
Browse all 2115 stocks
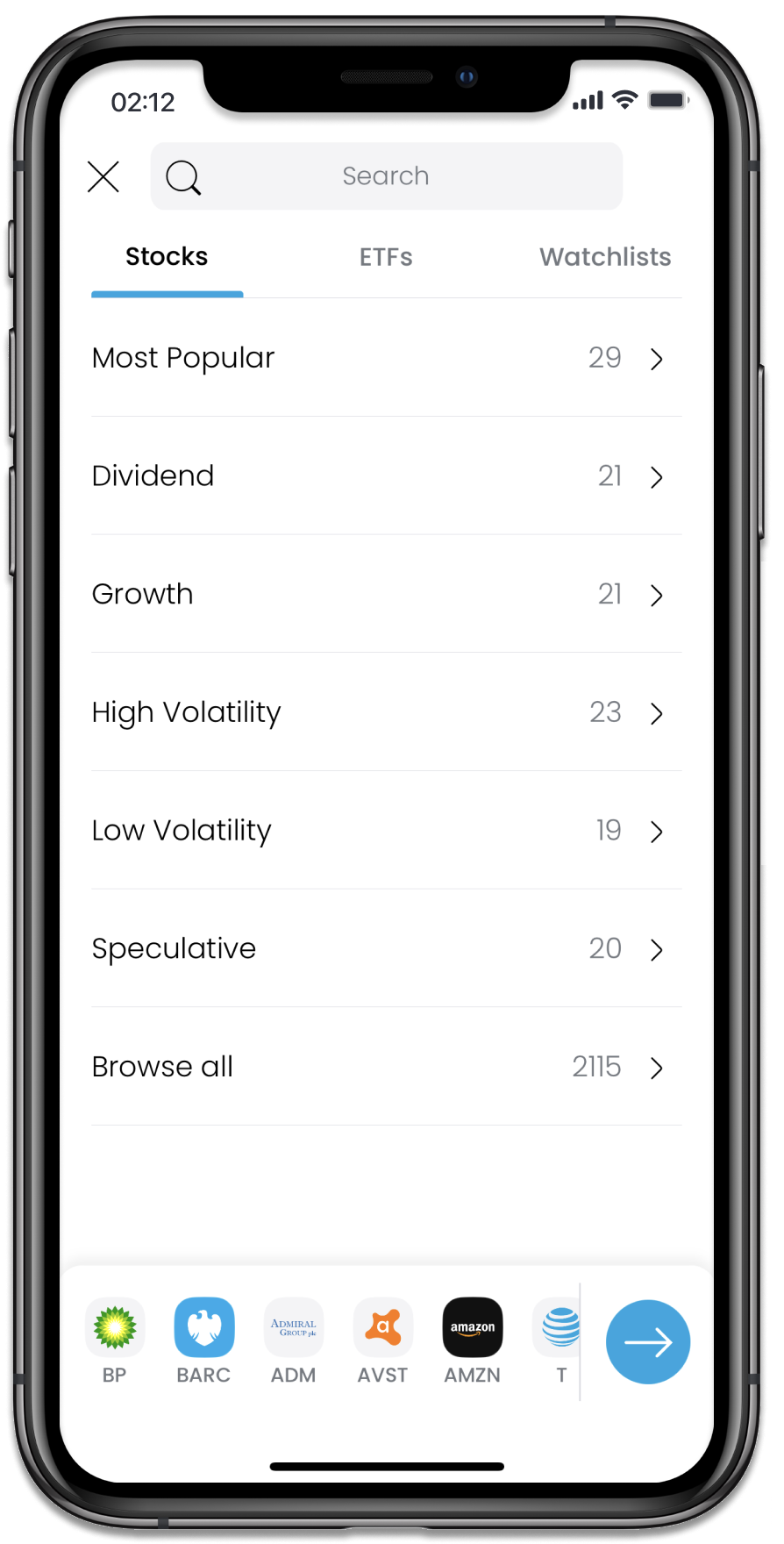coord(386,1067)
